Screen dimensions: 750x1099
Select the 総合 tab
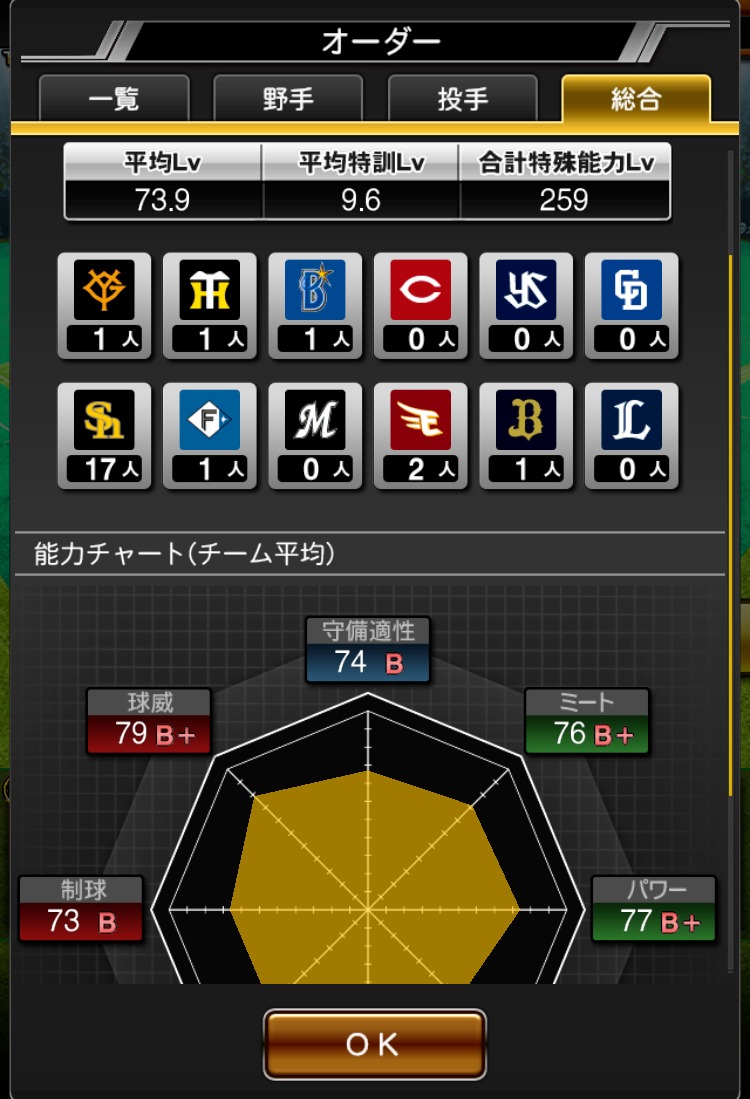[x=636, y=100]
